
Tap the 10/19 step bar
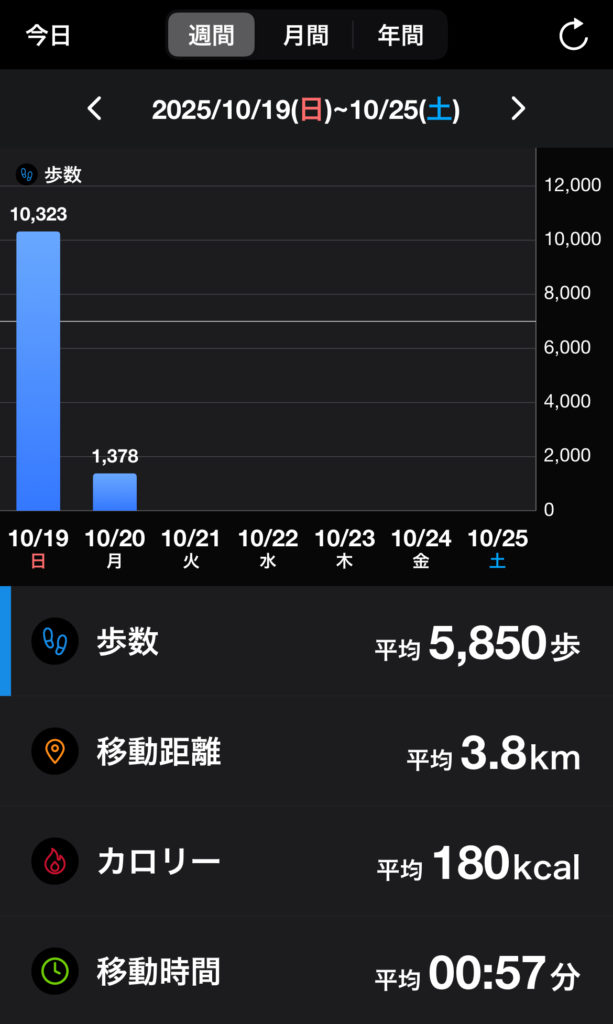38,371
